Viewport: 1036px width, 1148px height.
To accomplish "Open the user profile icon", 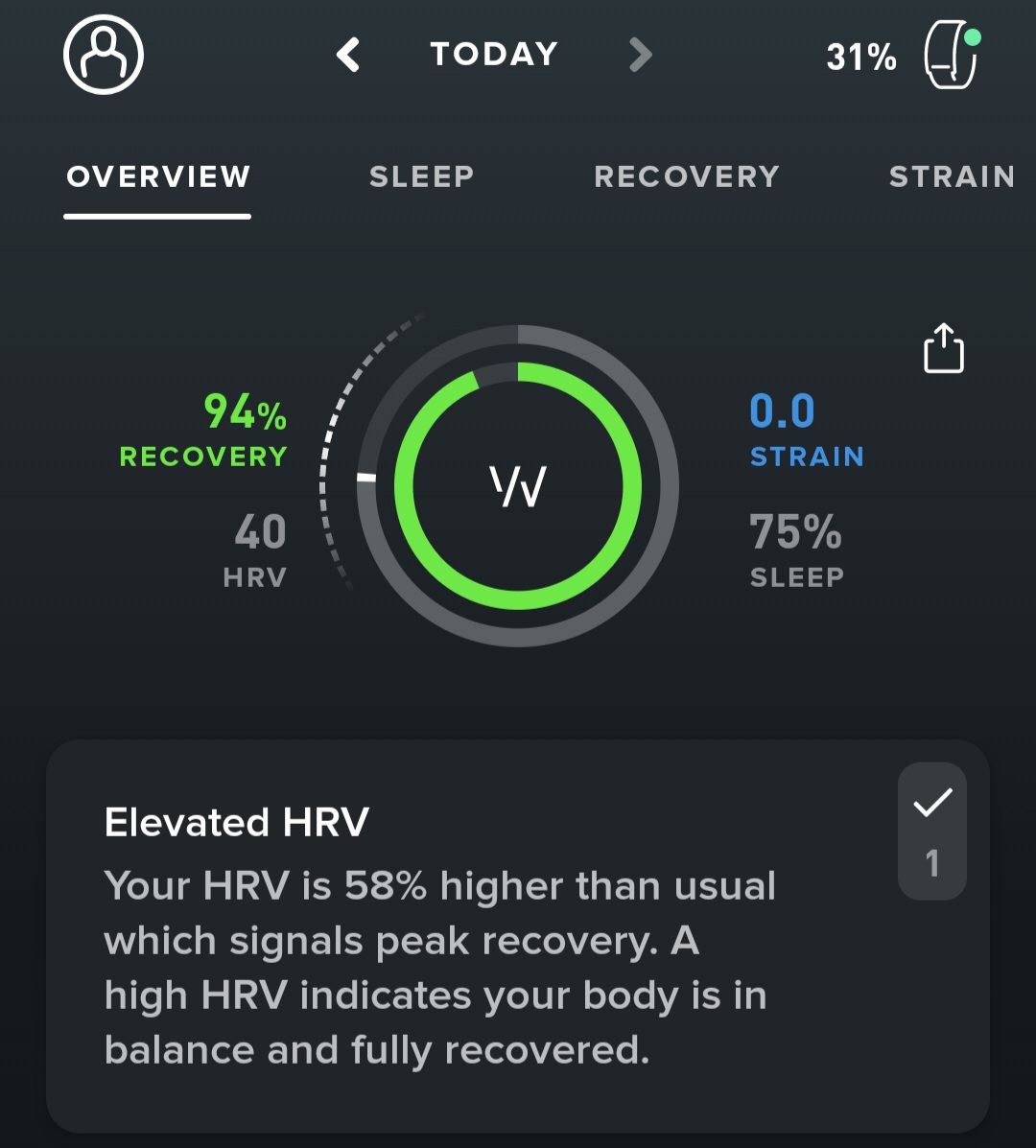I will (x=104, y=56).
